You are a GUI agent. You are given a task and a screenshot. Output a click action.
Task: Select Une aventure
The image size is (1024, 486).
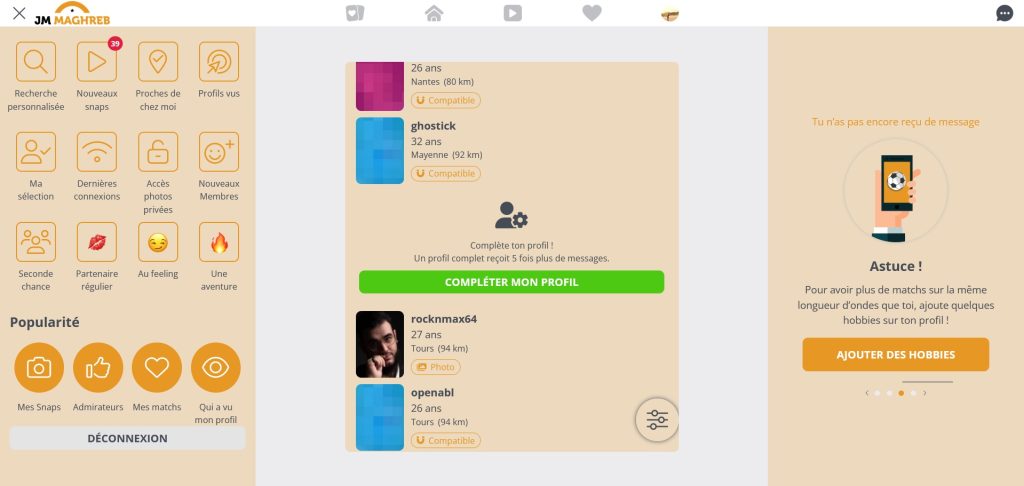point(219,242)
